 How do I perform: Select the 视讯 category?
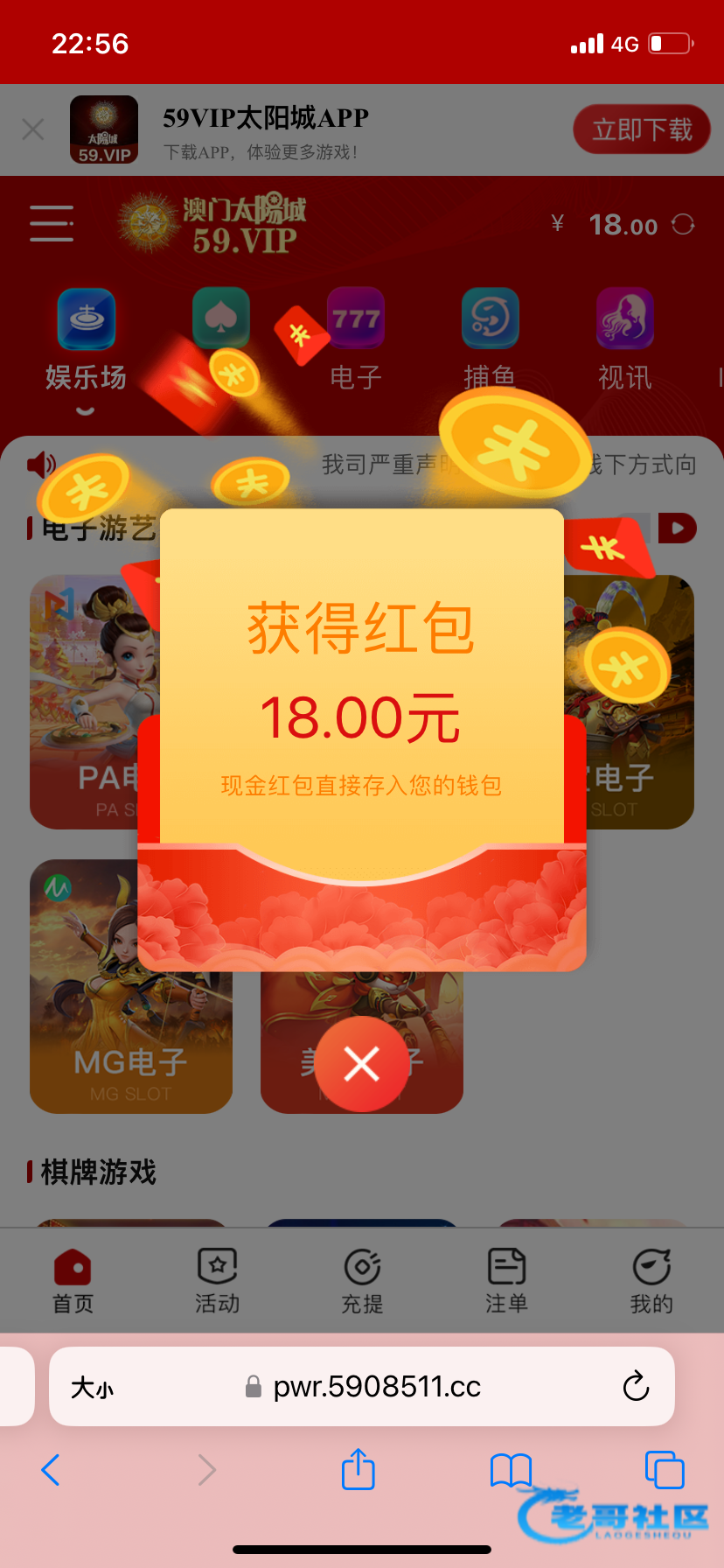click(x=624, y=341)
